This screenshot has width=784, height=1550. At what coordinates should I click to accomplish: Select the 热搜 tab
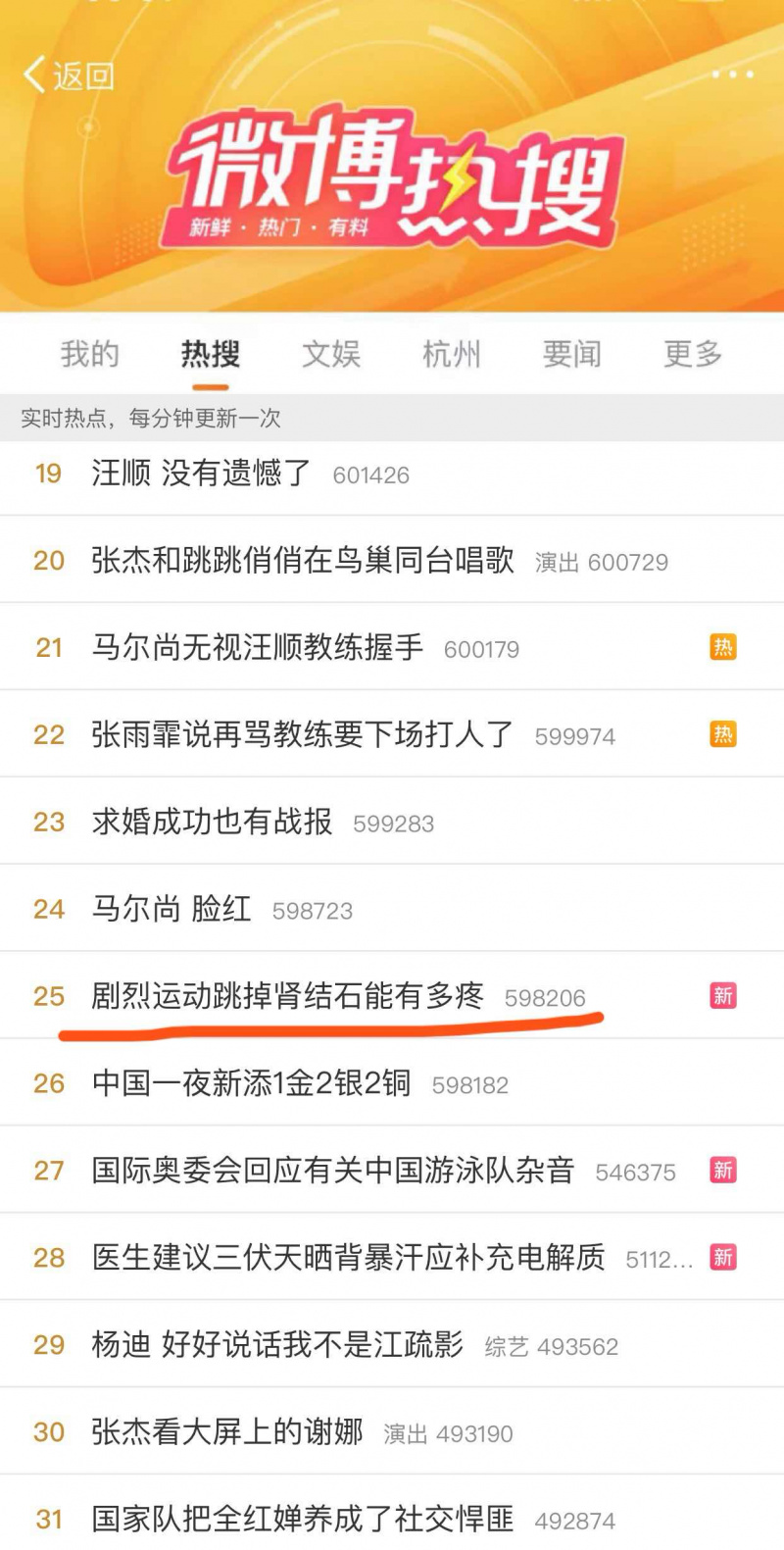210,354
